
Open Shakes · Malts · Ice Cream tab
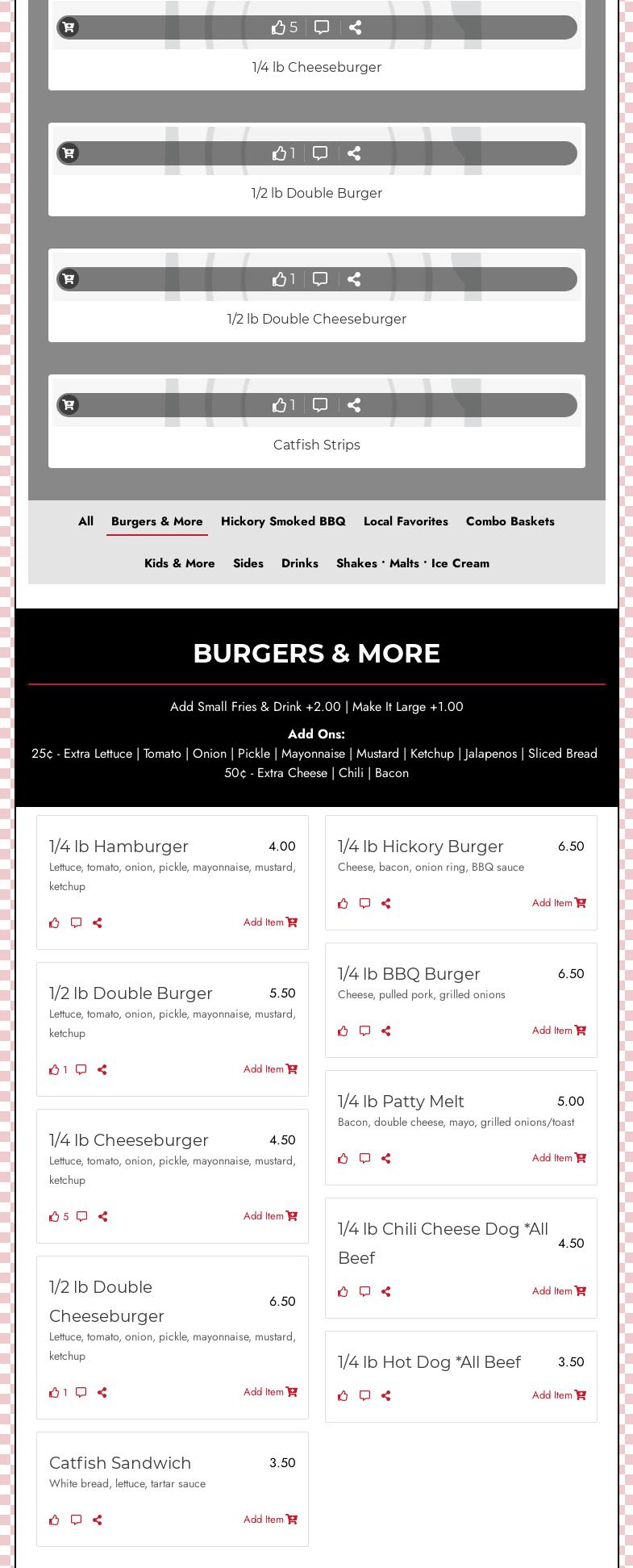click(x=413, y=563)
